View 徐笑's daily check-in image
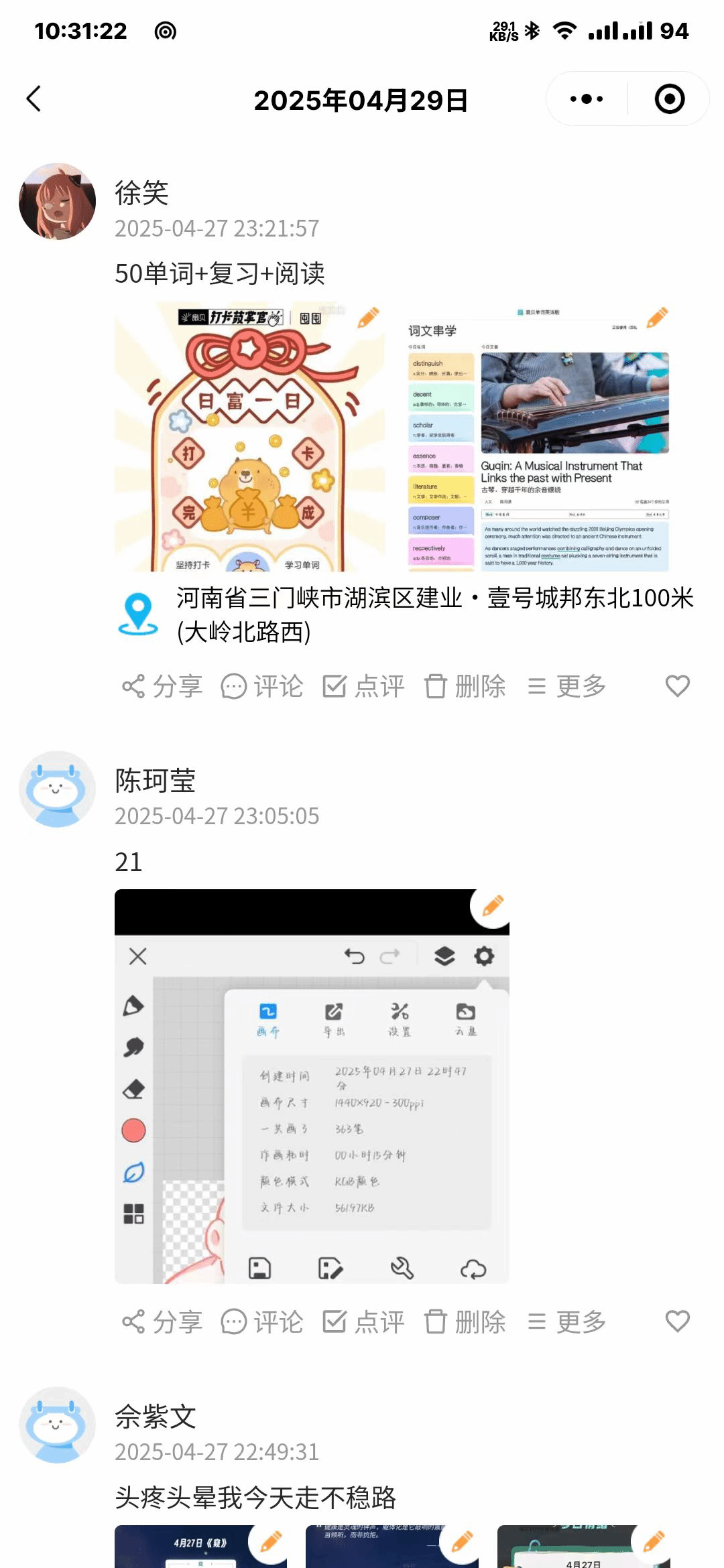724x1568 pixels. (x=249, y=437)
